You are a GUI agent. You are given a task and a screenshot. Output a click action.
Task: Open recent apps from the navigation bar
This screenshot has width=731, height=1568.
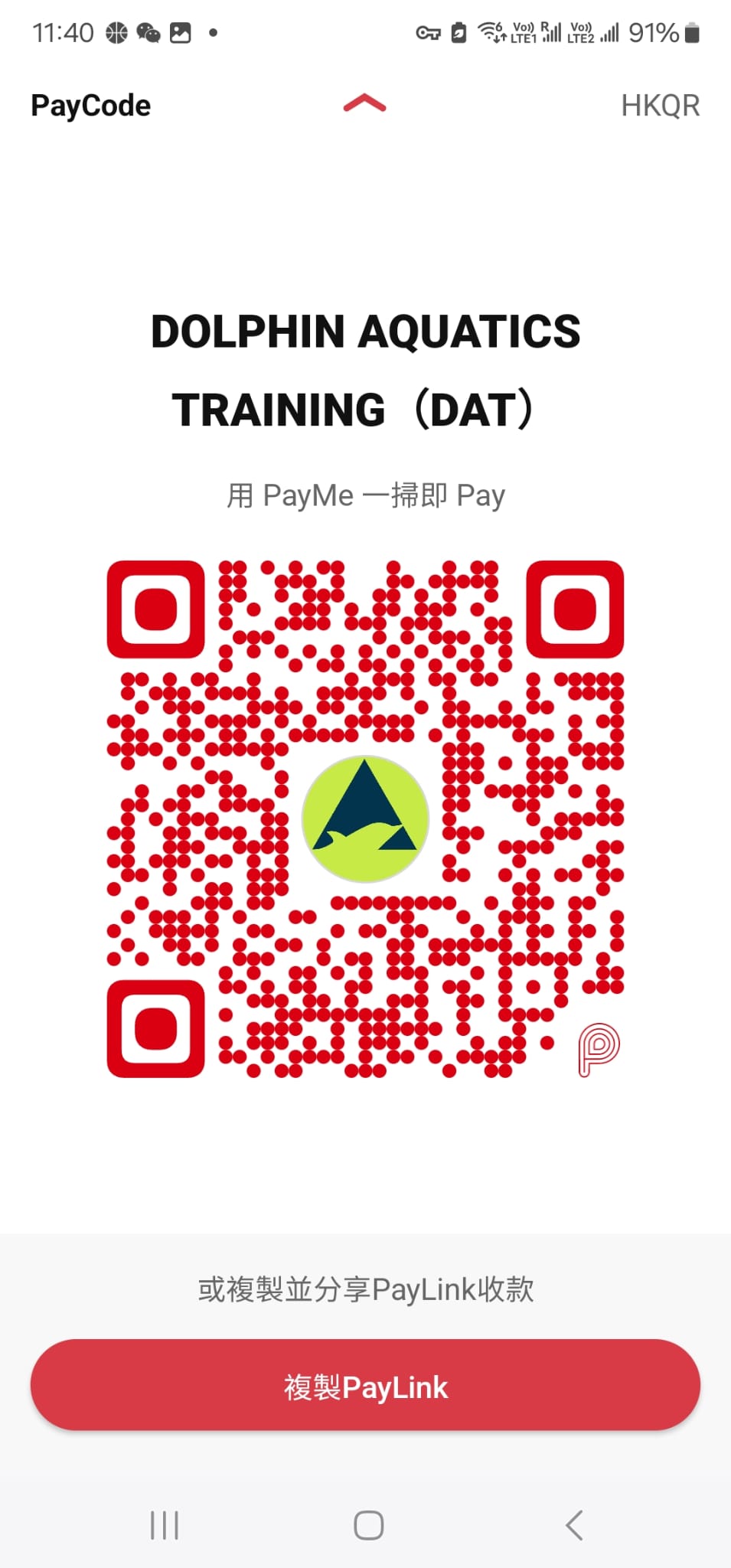pyautogui.click(x=165, y=1525)
